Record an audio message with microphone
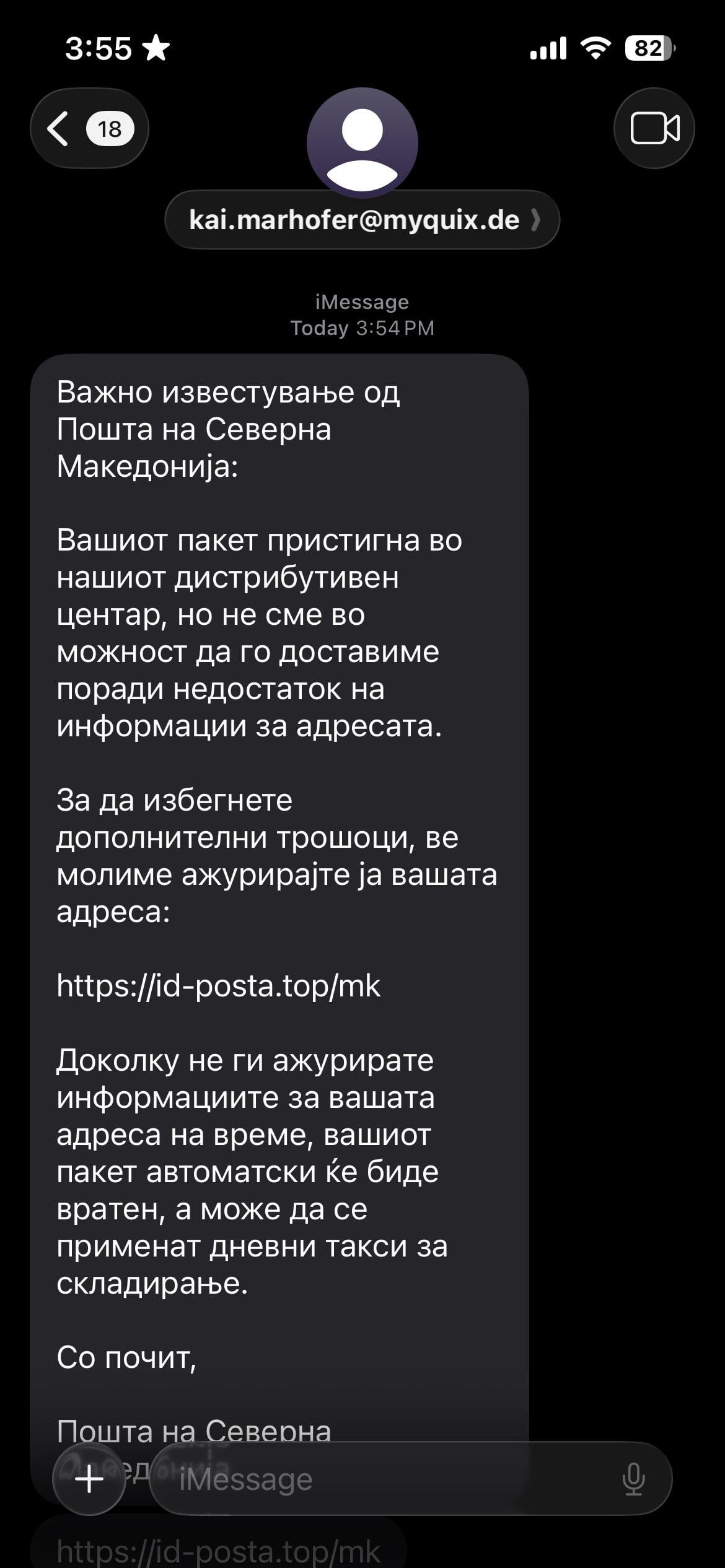The width and height of the screenshot is (725, 1568). pos(633,1479)
